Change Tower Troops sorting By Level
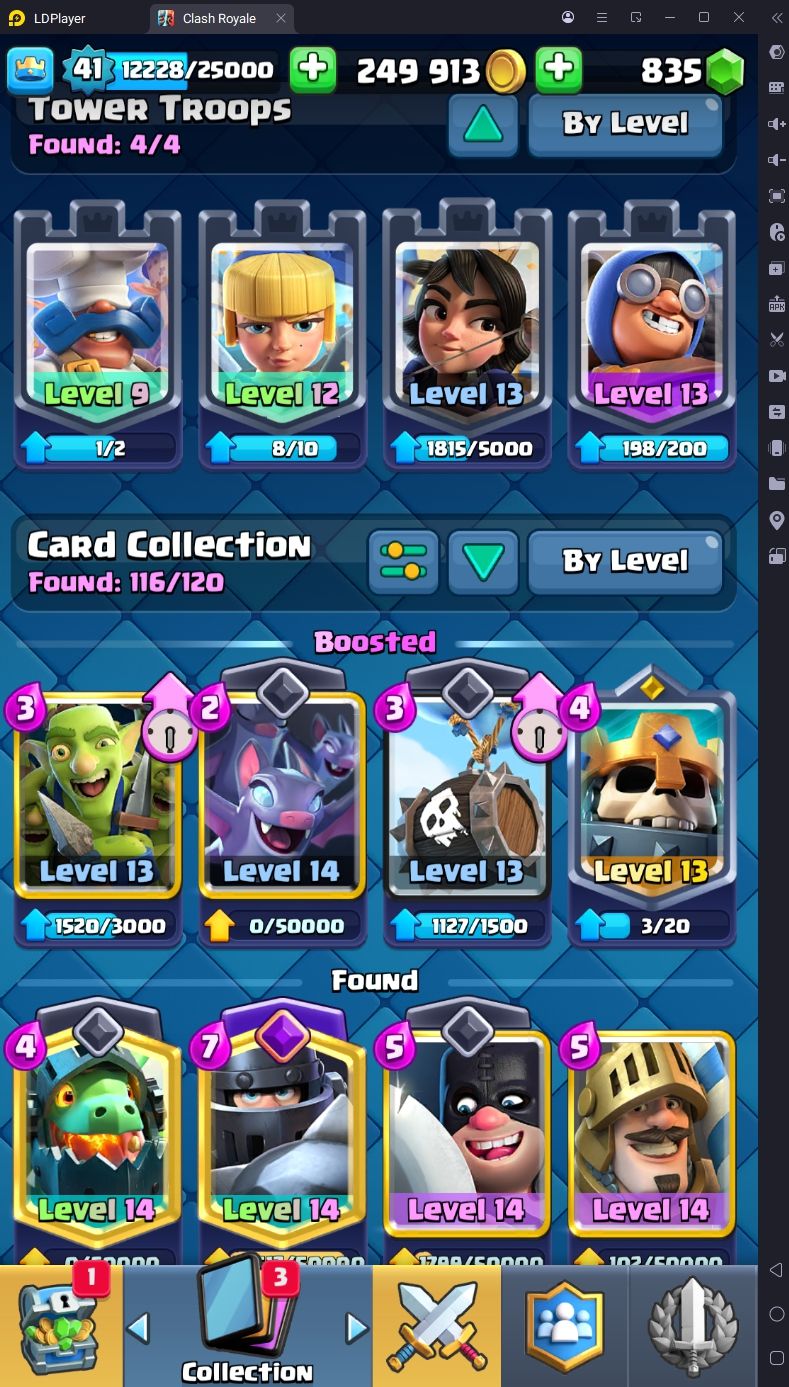This screenshot has height=1387, width=789. point(625,124)
